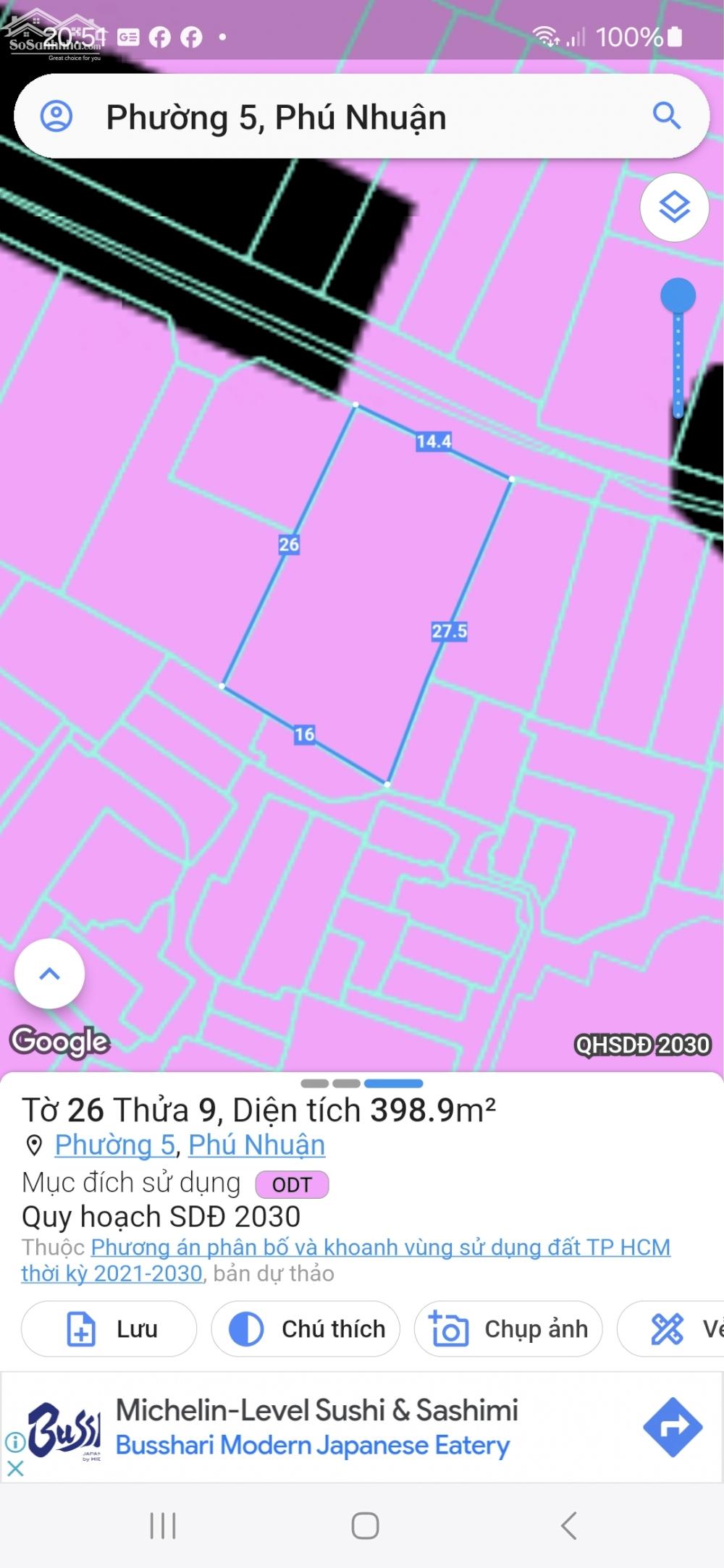Tap the ODT land-use chip
The width and height of the screenshot is (724, 1568).
[292, 1185]
